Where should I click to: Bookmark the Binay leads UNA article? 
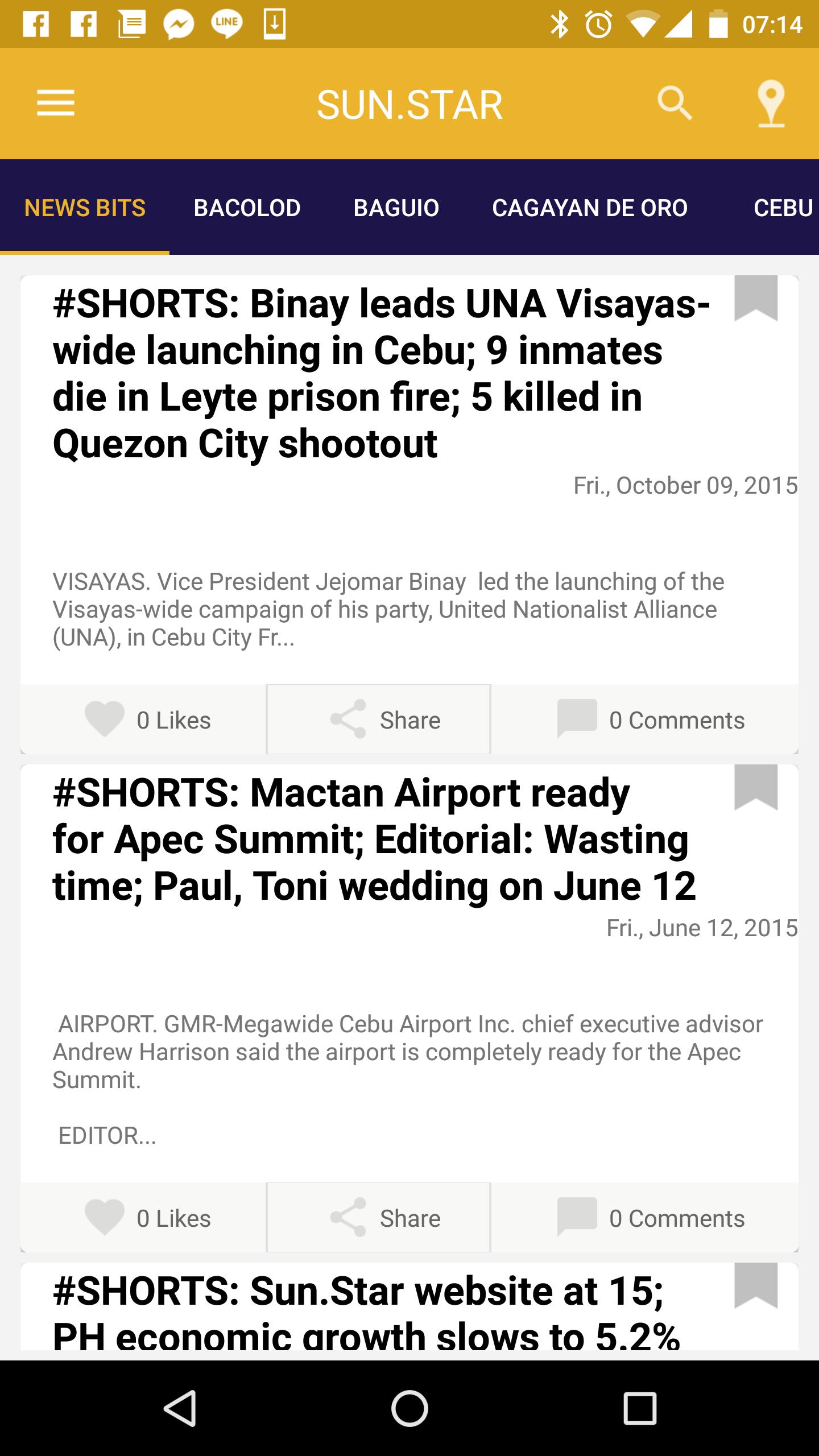point(756,299)
